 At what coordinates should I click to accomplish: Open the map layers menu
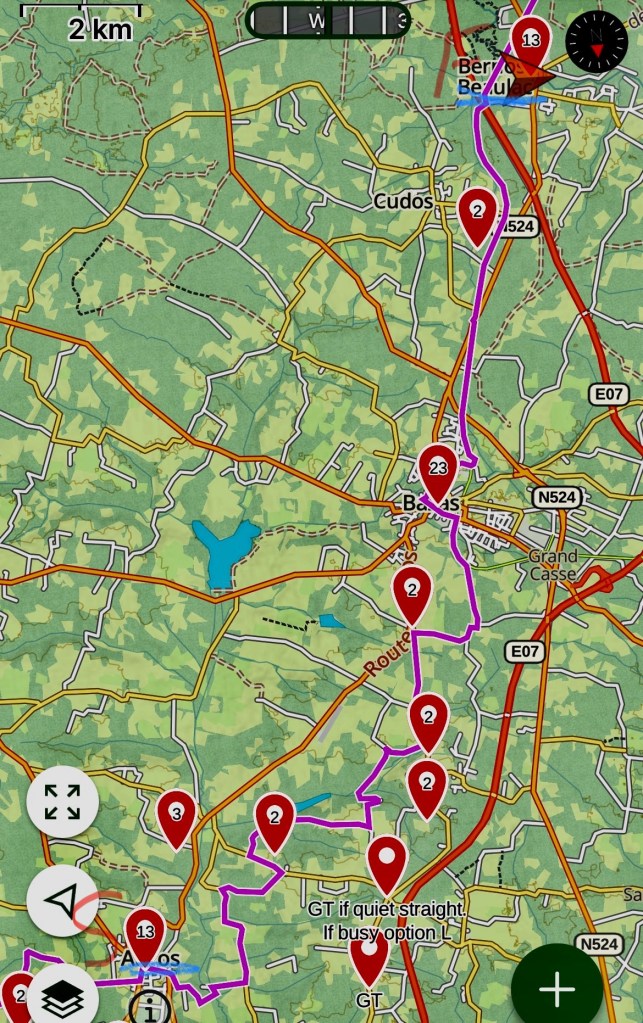[x=62, y=997]
